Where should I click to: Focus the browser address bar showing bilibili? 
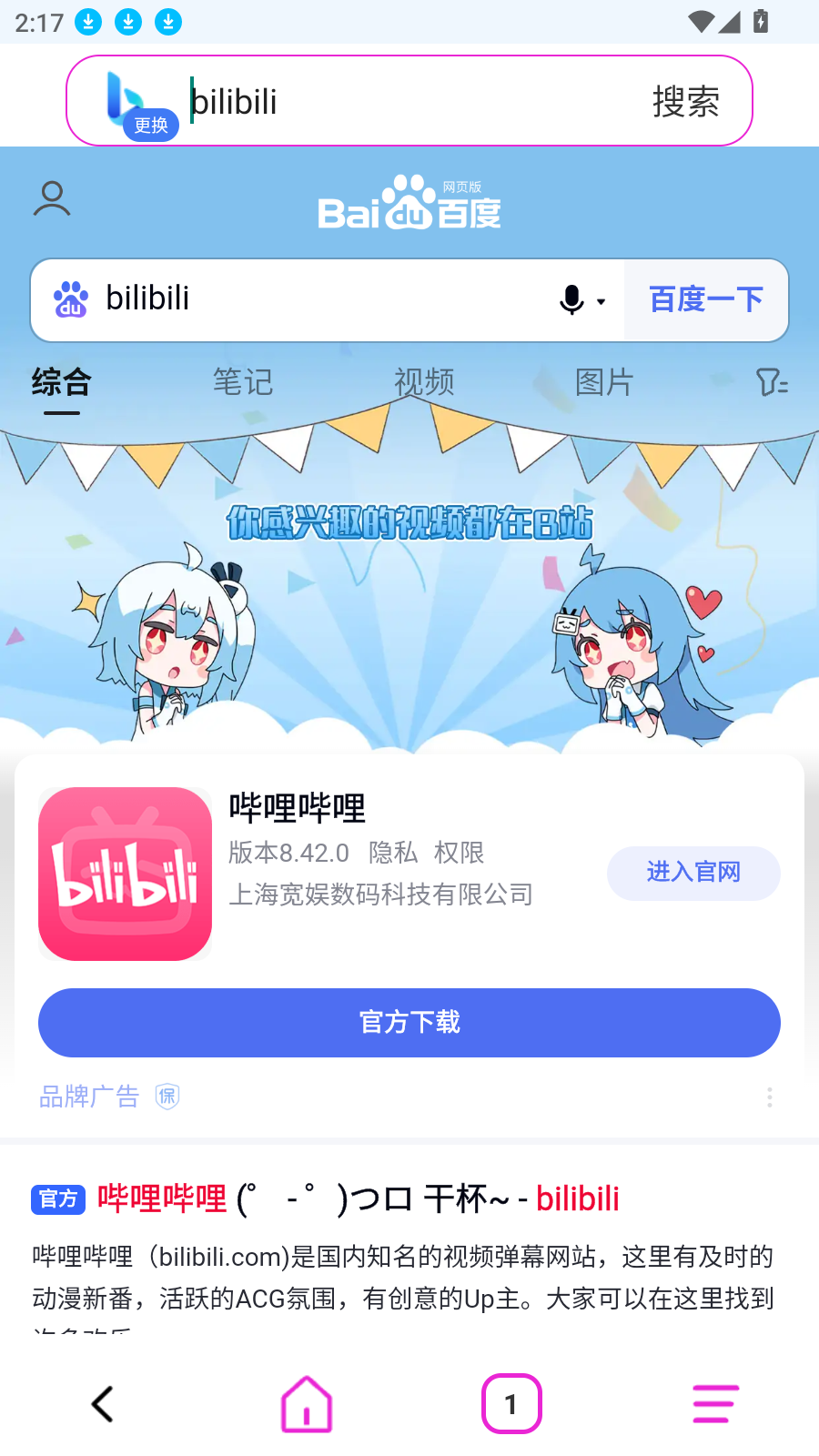click(409, 102)
